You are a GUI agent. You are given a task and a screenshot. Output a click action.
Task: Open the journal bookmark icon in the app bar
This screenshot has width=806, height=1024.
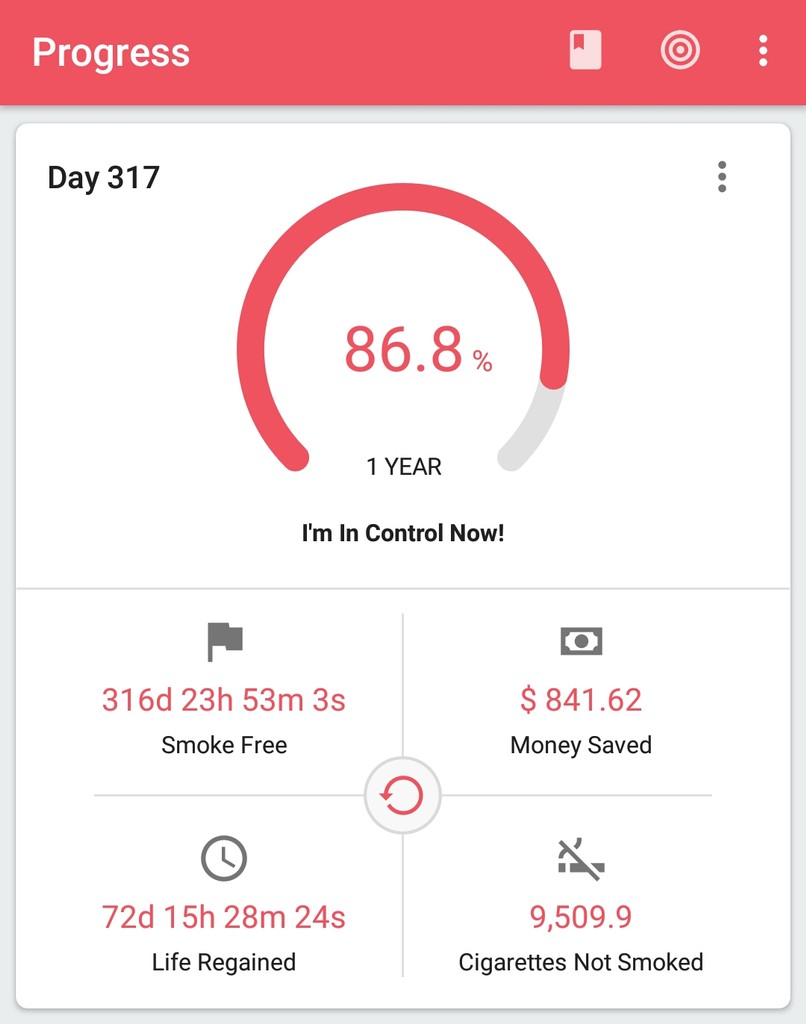[586, 50]
